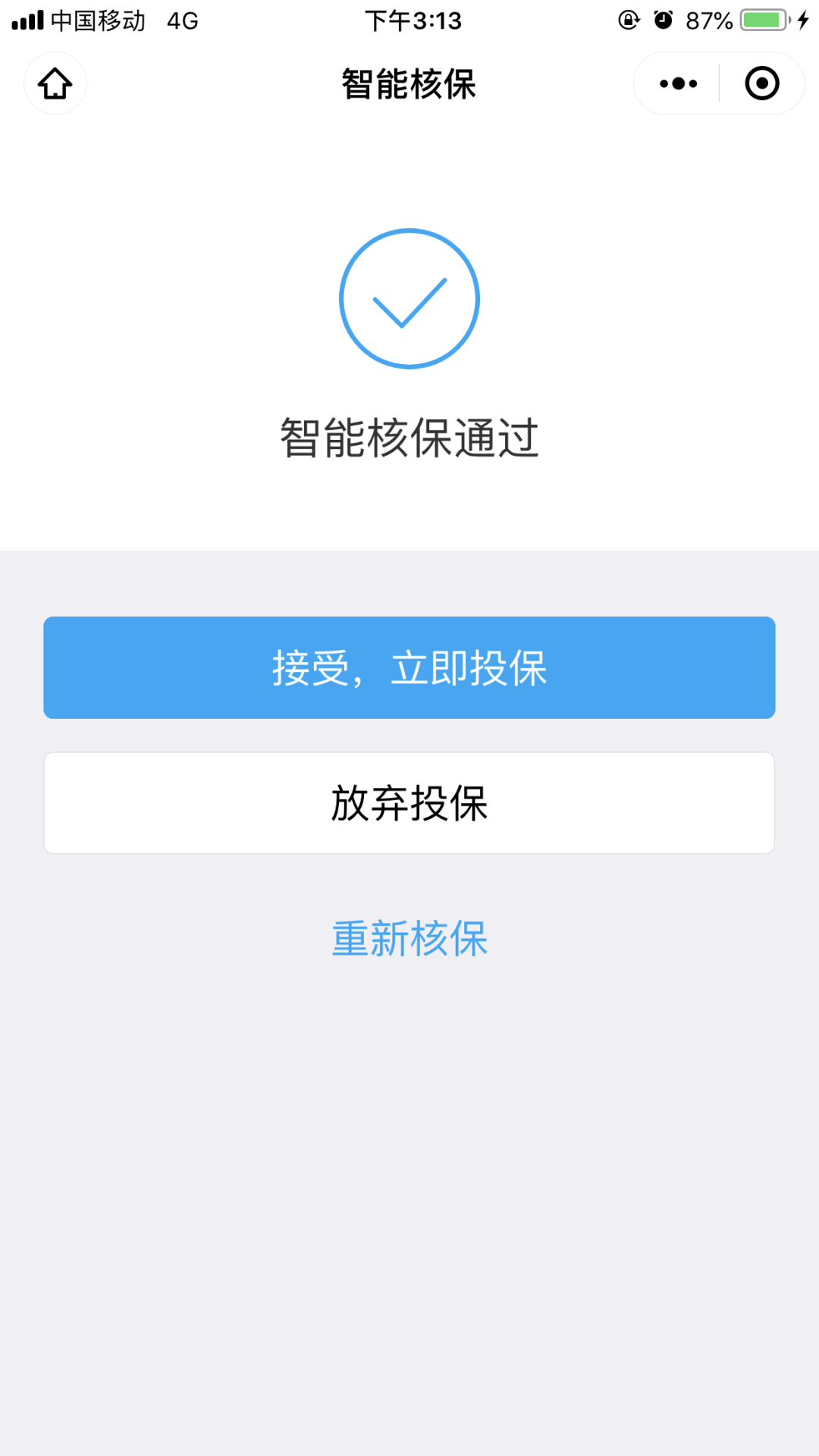
Task: Choose 放弃投保 to give up insuring
Action: tap(409, 803)
